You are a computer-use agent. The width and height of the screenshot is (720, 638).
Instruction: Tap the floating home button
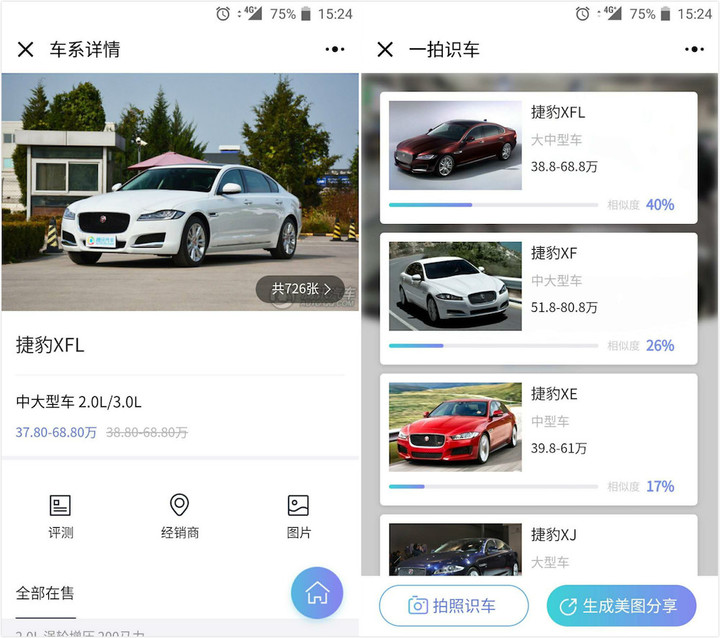click(x=317, y=593)
